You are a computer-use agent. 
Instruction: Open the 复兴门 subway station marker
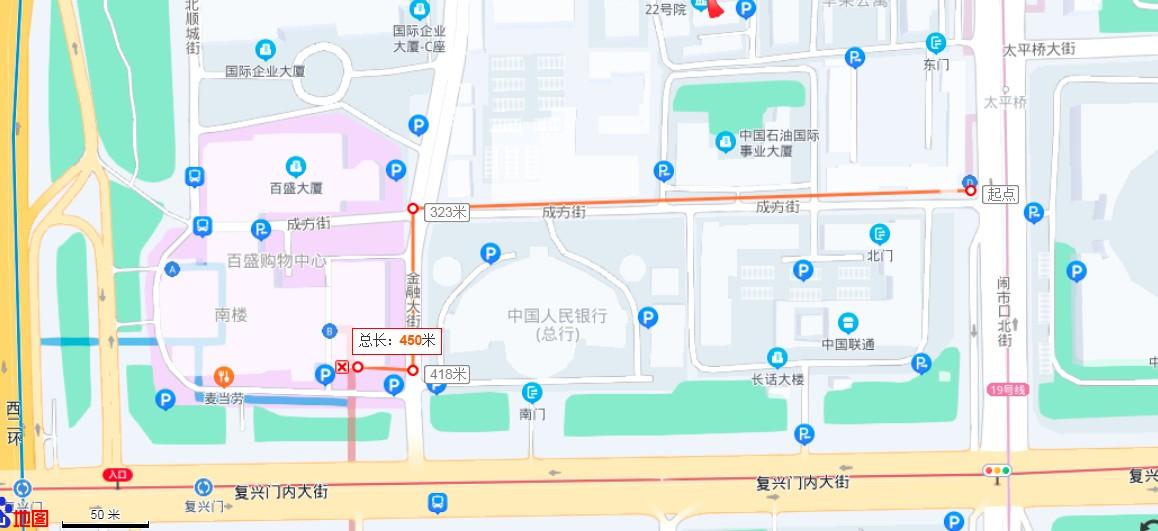pyautogui.click(x=203, y=487)
